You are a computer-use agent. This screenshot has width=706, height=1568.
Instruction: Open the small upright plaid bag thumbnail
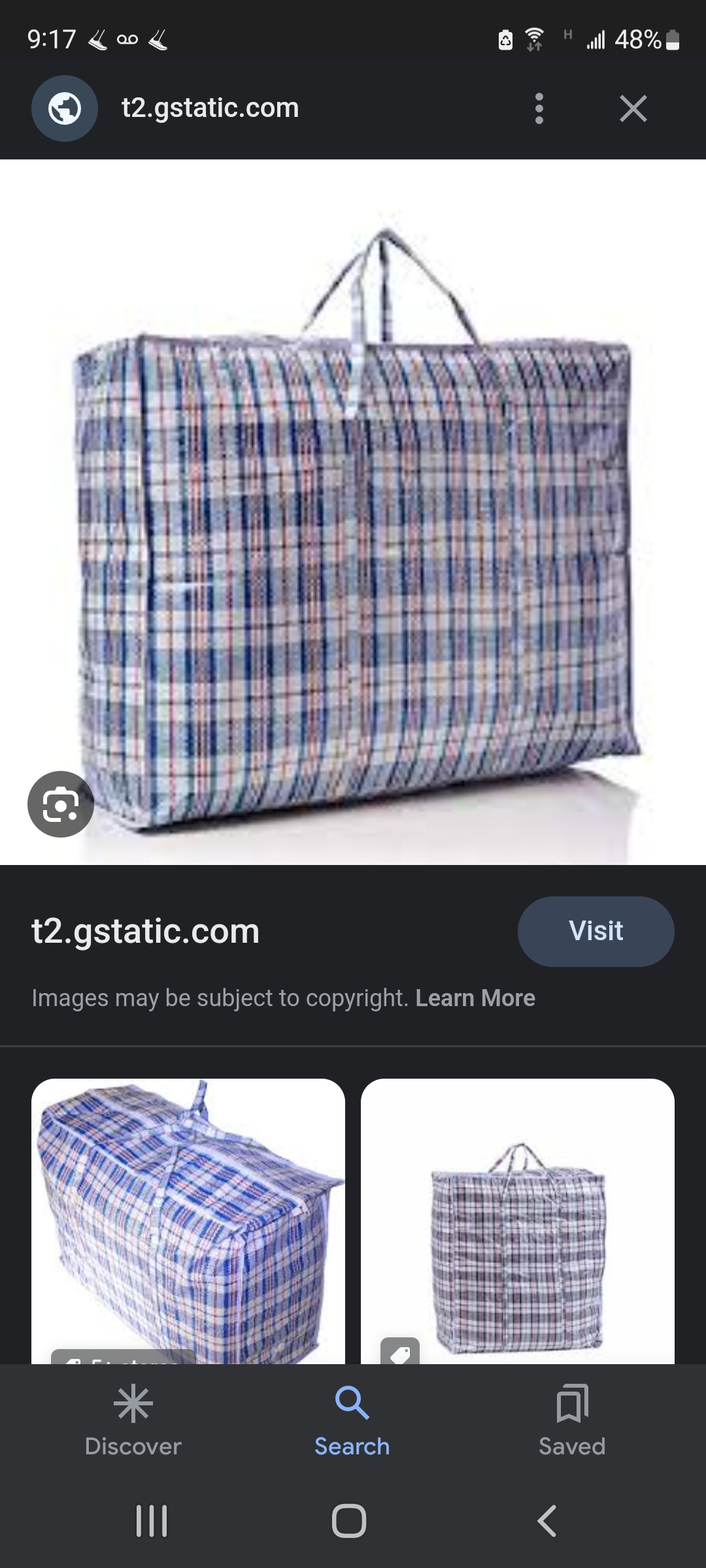point(518,1220)
